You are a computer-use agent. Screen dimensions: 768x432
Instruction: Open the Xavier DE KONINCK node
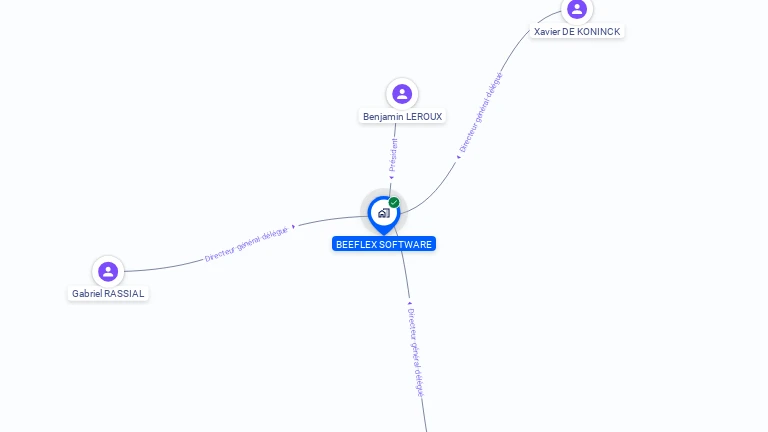[577, 11]
